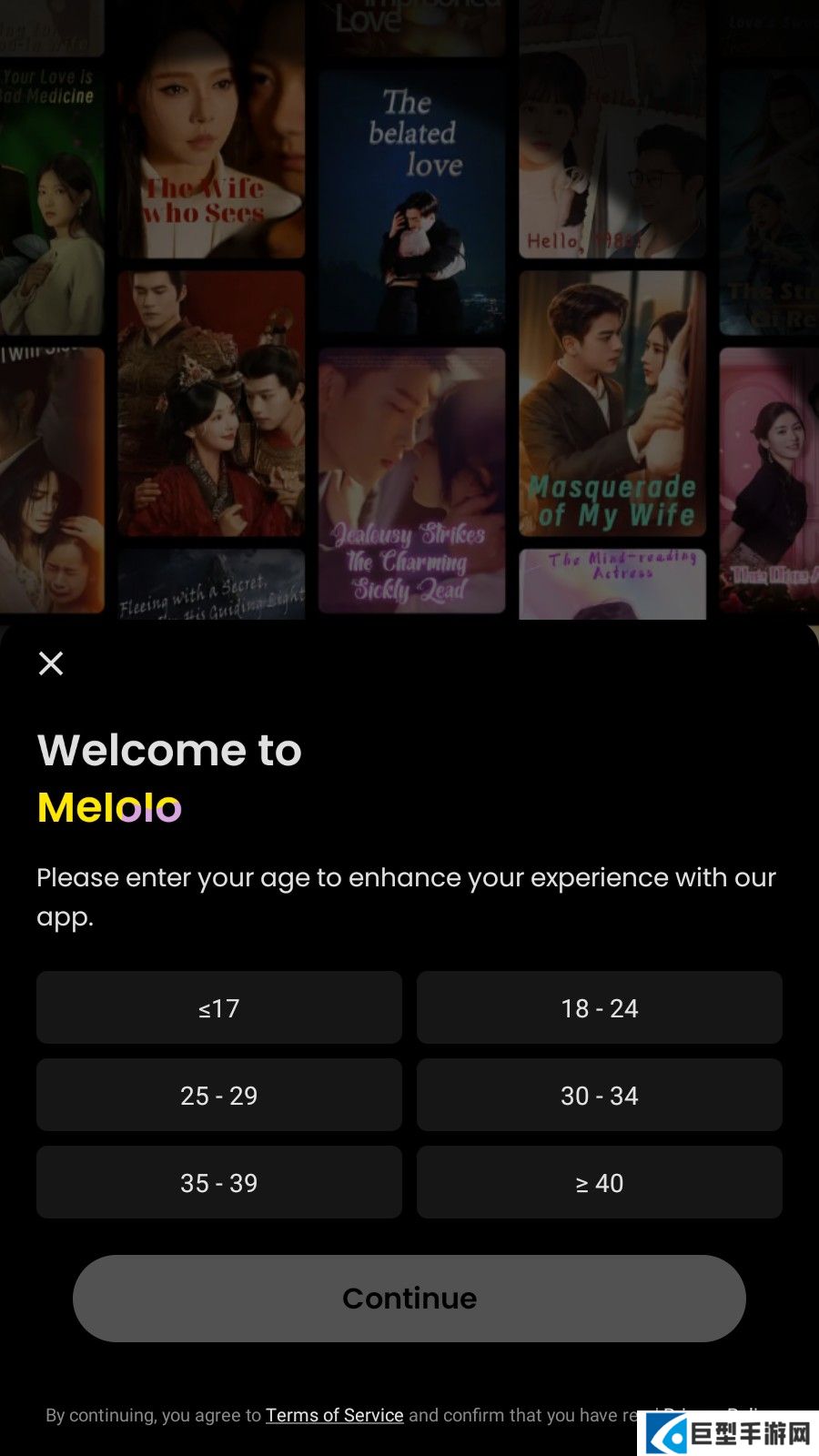
Task: Open the Terms of Service link
Action: 334,1415
